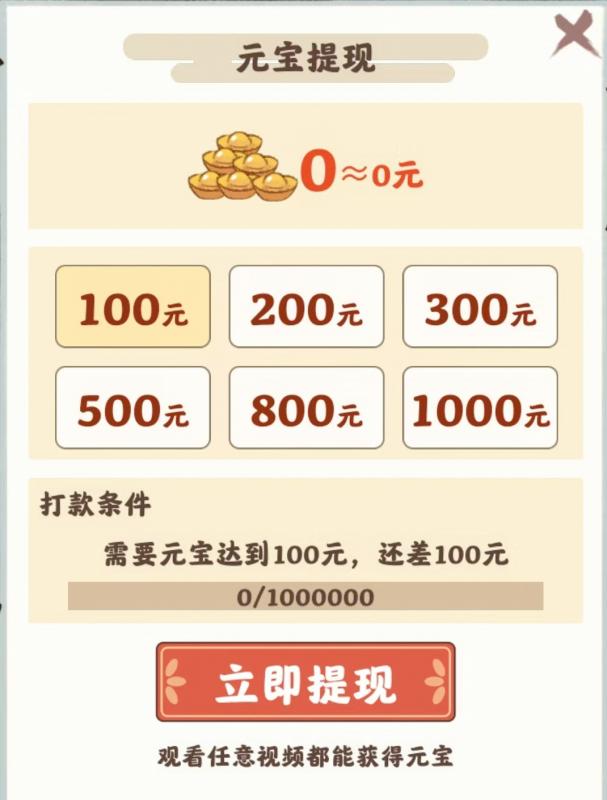Viewport: 607px width, 800px height.
Task: Select the 100元 withdrawal amount
Action: click(133, 307)
